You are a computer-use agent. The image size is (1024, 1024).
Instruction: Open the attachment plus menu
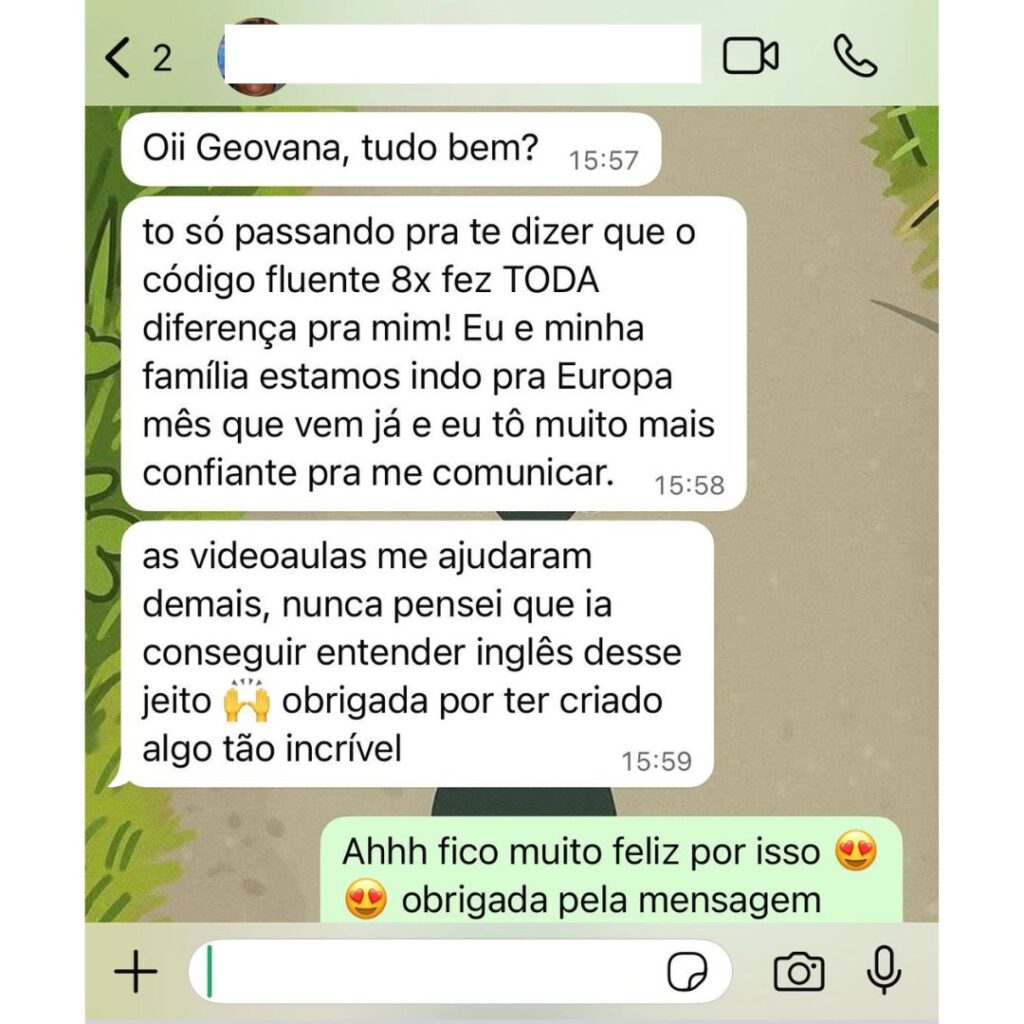[x=136, y=971]
